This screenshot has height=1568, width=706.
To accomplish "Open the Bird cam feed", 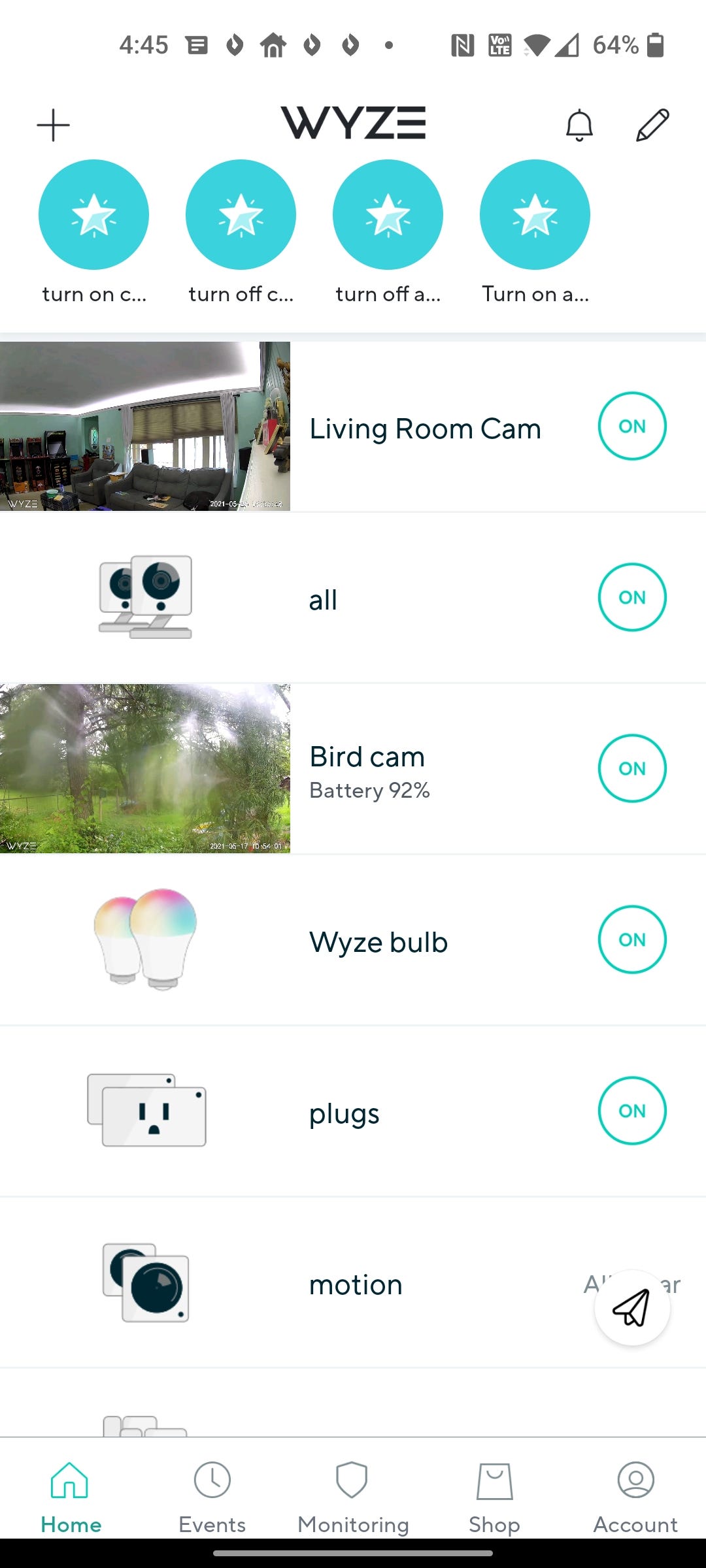I will 145,768.
